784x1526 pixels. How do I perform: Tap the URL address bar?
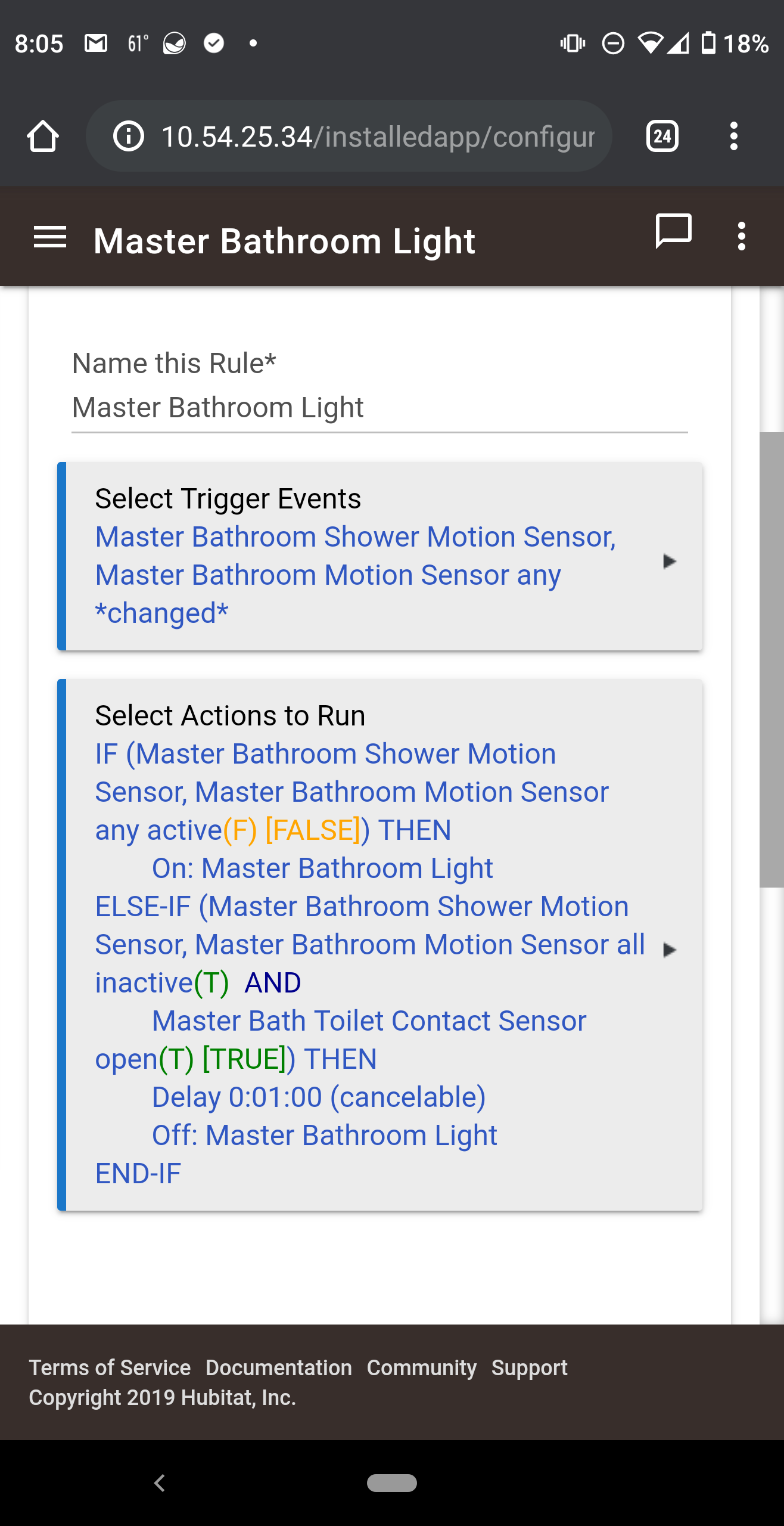click(x=349, y=137)
